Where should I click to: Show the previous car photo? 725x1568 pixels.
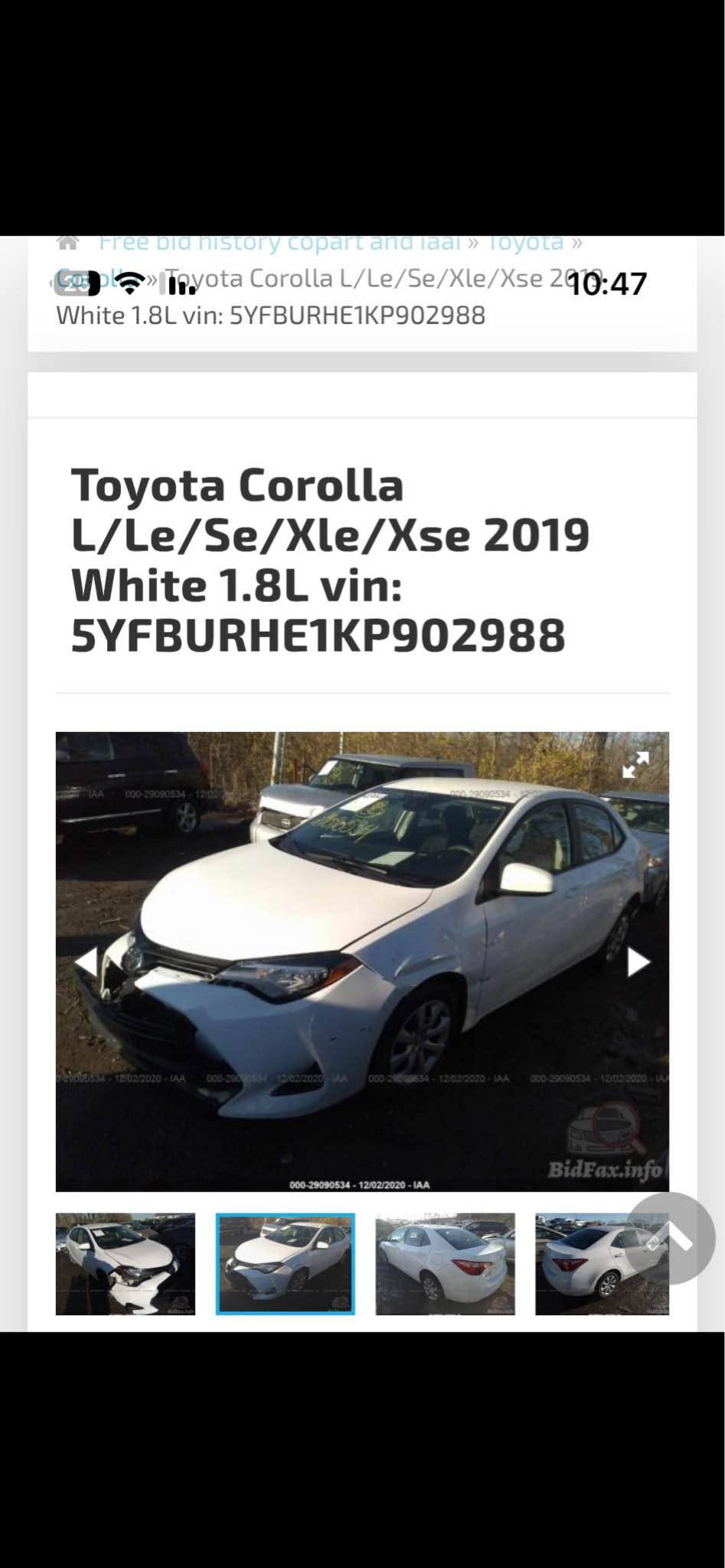pyautogui.click(x=87, y=962)
